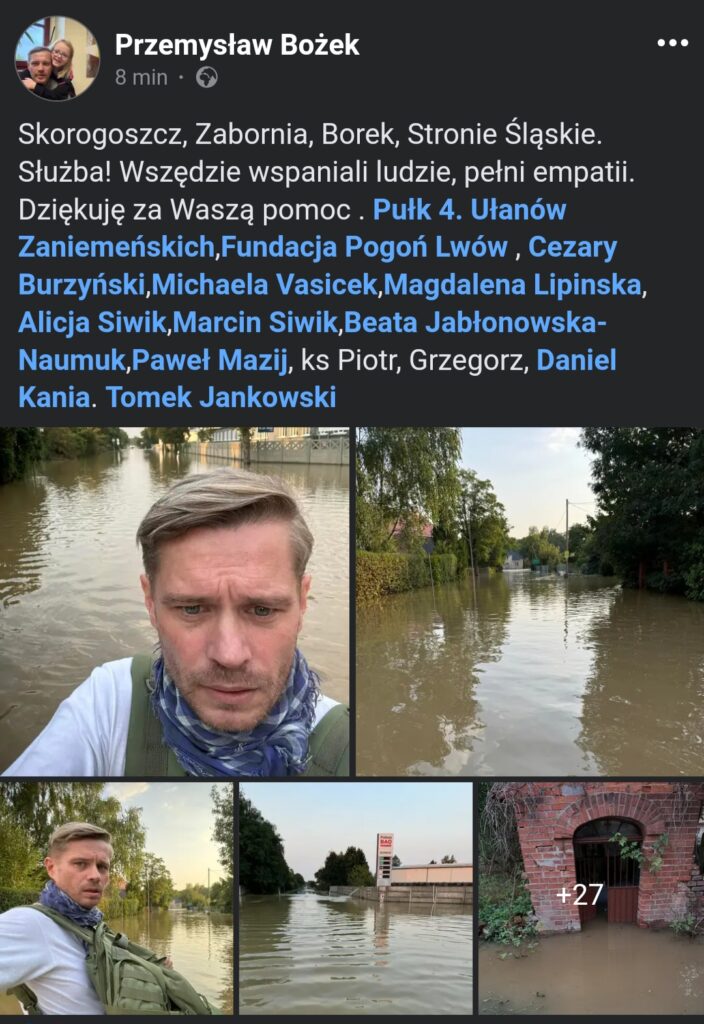Open the +27 more photos tile
This screenshot has height=1024, width=704.
tap(591, 898)
